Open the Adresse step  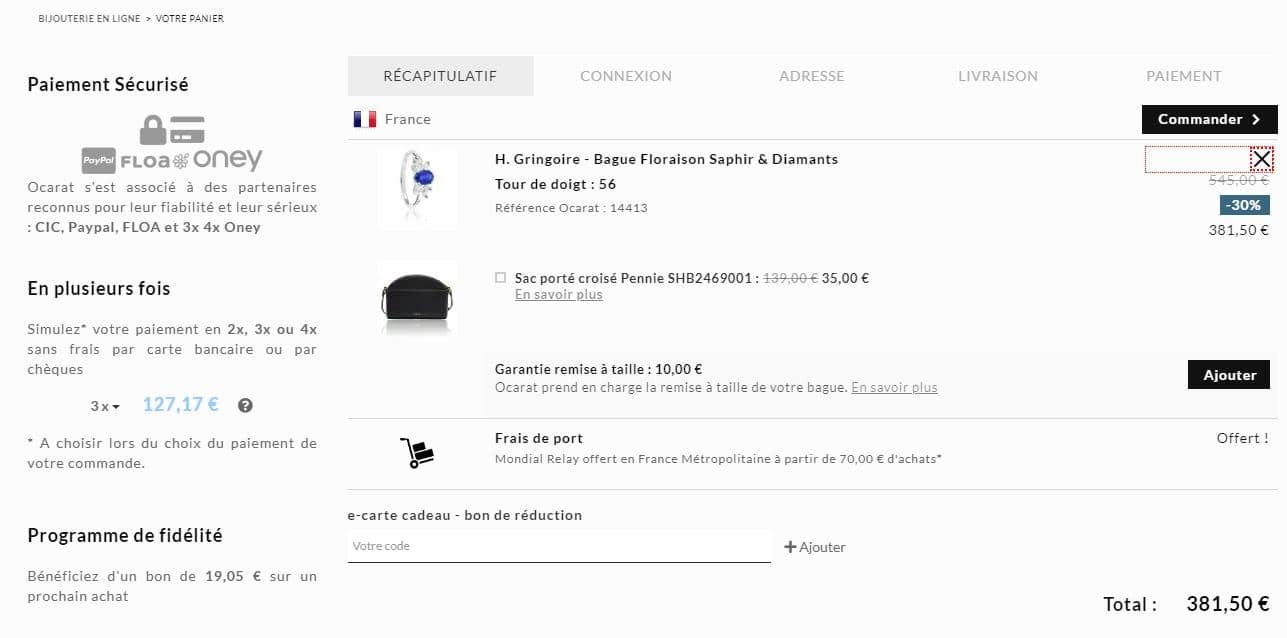tap(811, 76)
